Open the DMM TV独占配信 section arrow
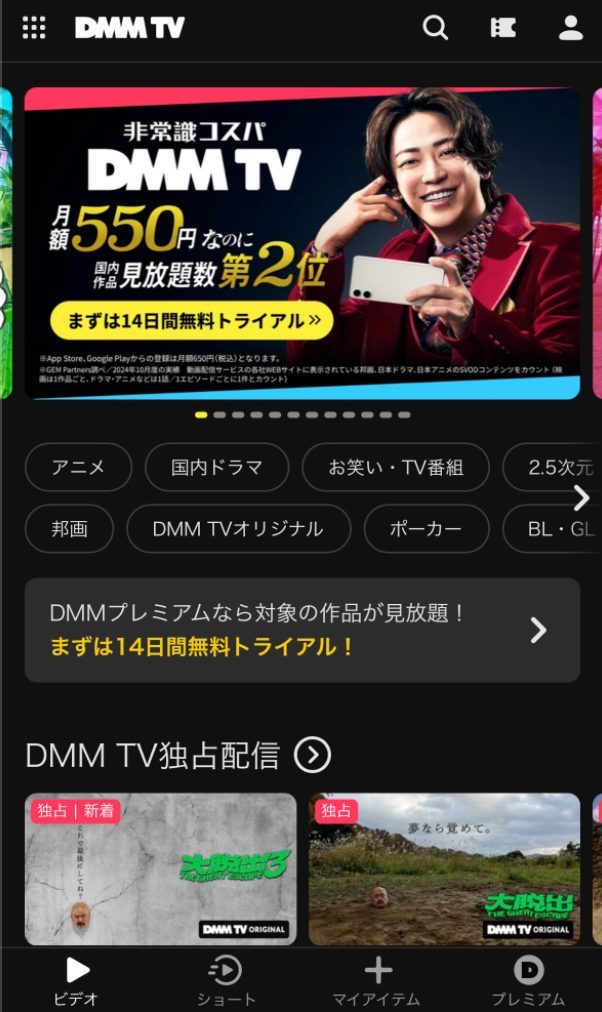 312,755
